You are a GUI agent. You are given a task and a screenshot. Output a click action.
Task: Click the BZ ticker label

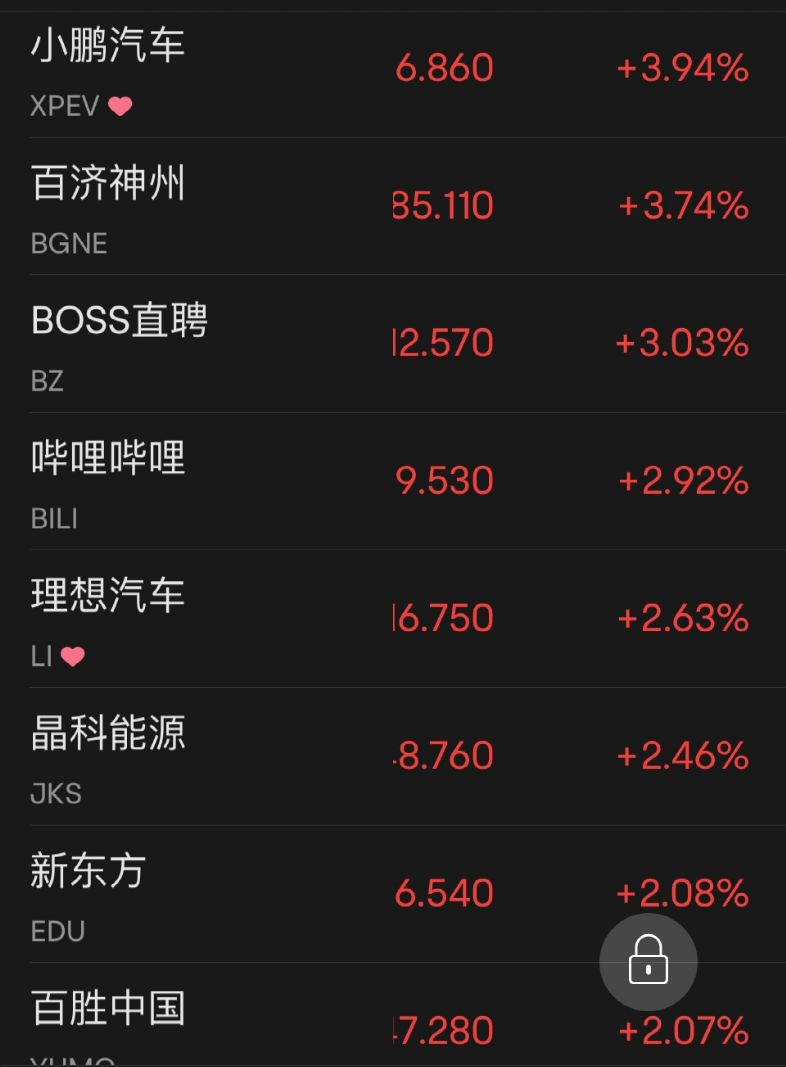(x=47, y=381)
